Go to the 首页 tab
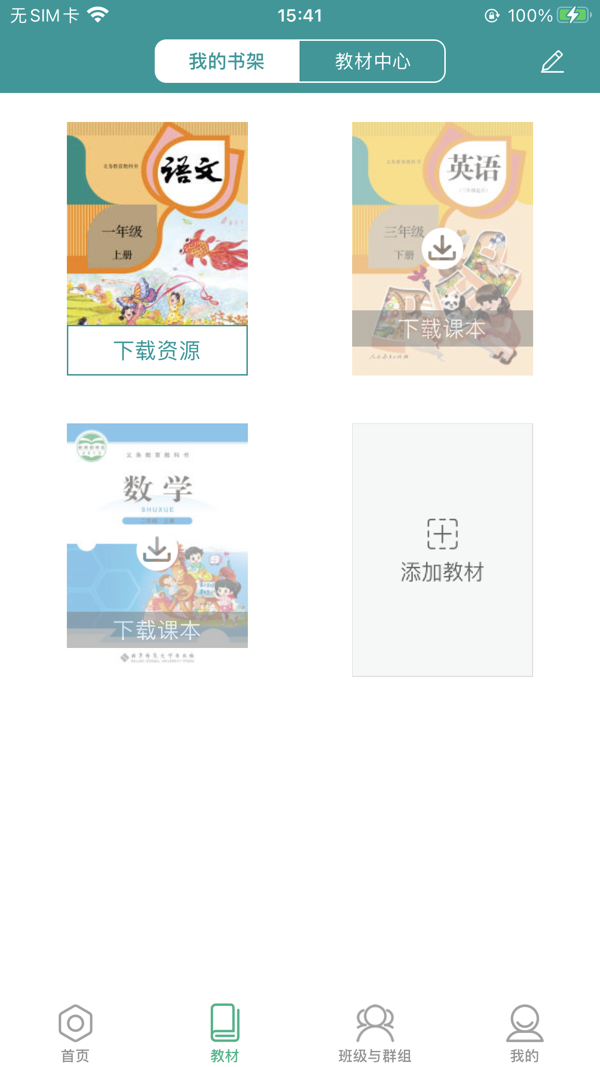Image resolution: width=600 pixels, height=1067 pixels. pyautogui.click(x=76, y=1033)
